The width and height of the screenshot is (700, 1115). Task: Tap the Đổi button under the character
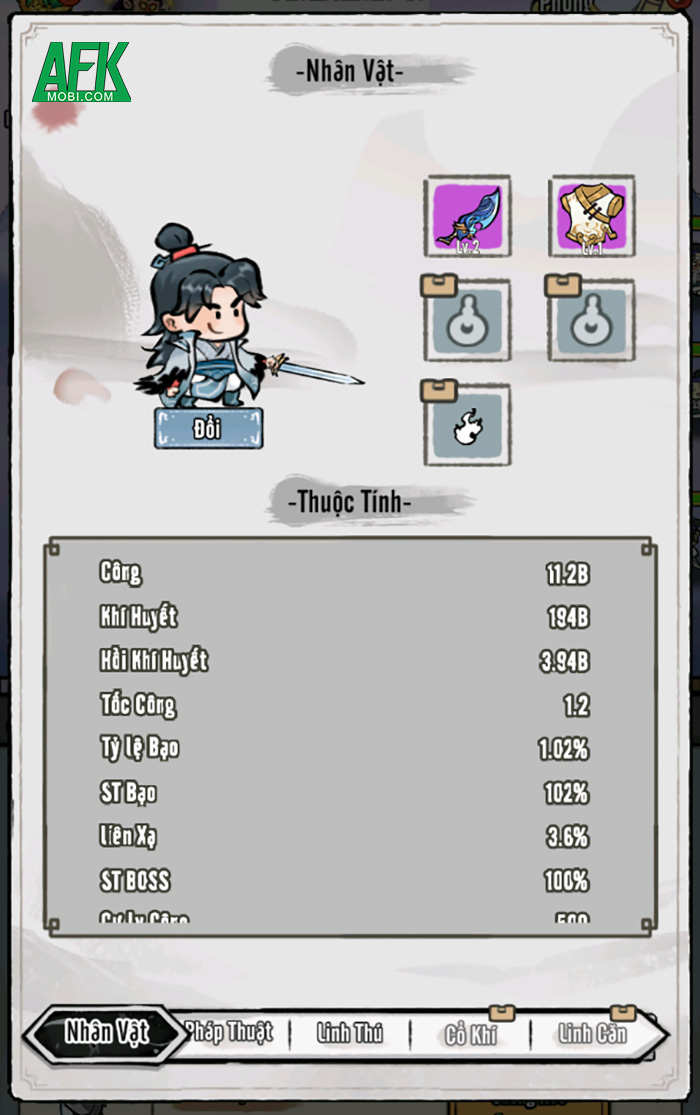[x=208, y=429]
